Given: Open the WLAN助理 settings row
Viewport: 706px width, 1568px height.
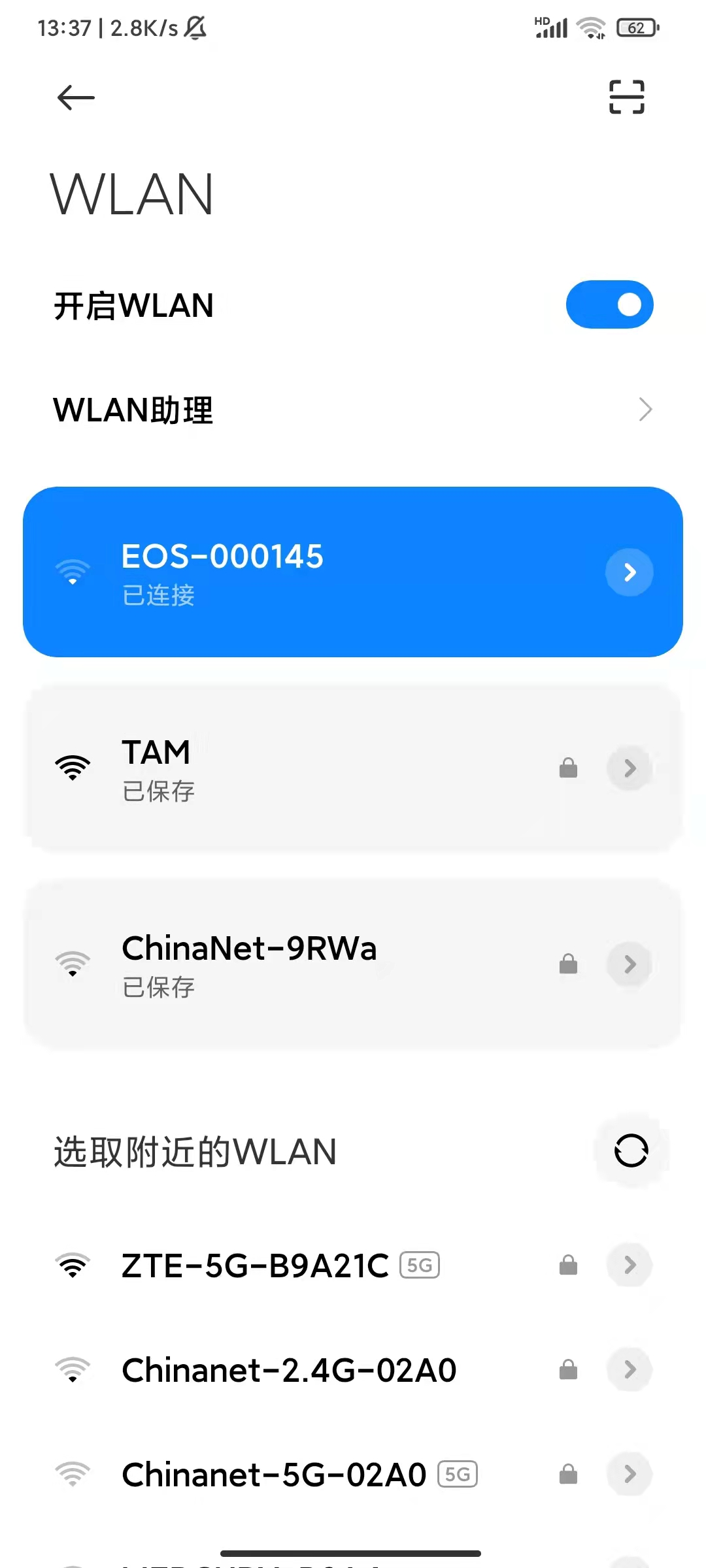Looking at the screenshot, I should [x=353, y=410].
